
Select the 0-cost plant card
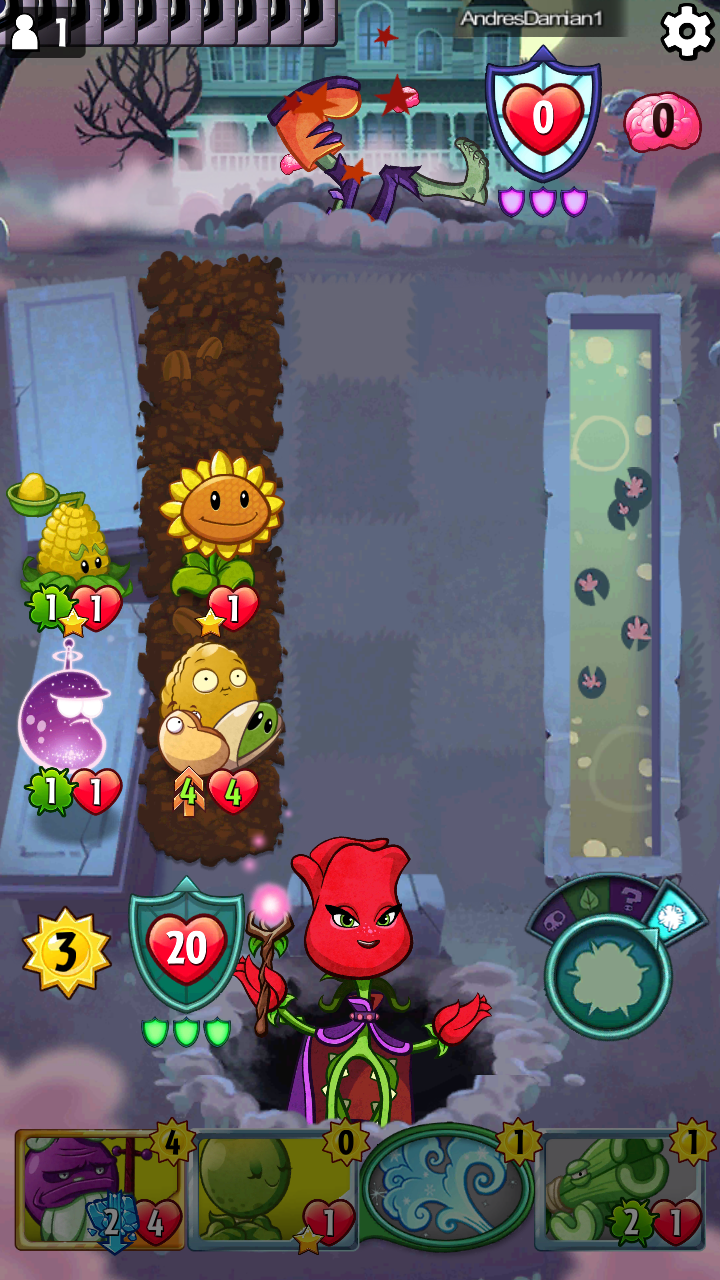coord(272,1190)
